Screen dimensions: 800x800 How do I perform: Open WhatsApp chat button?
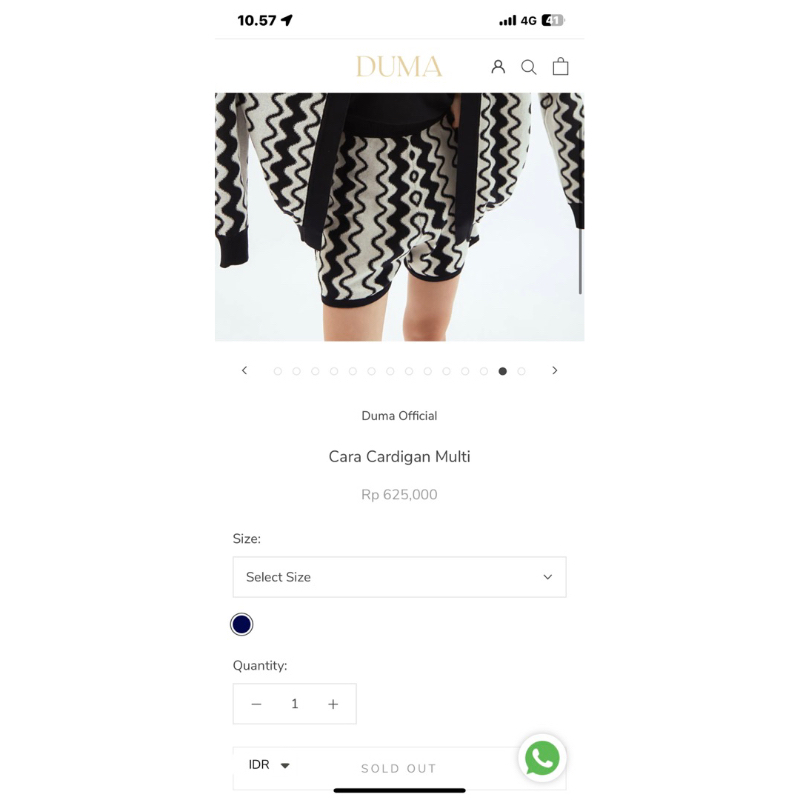click(542, 758)
